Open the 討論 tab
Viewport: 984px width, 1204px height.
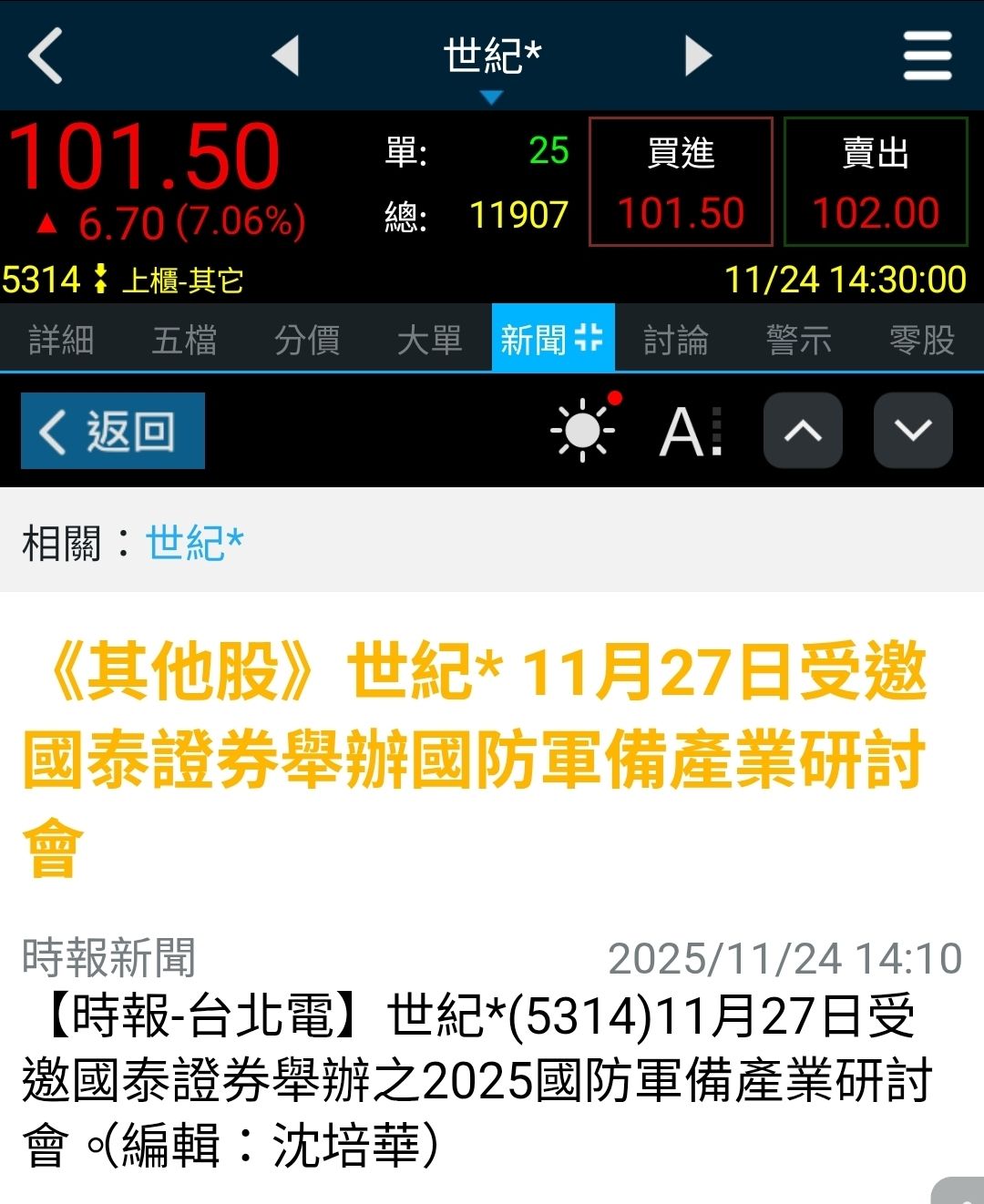click(675, 340)
